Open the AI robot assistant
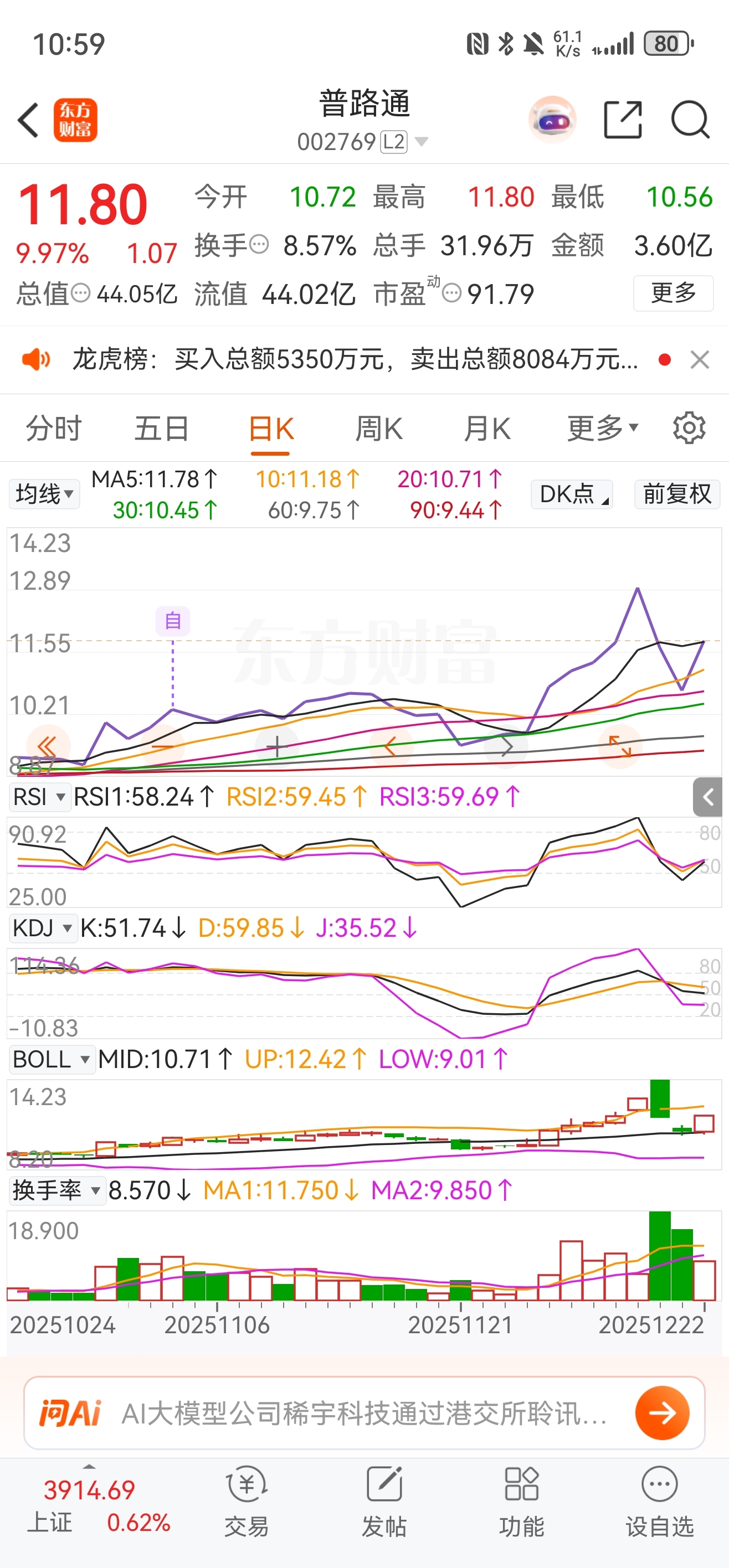This screenshot has width=729, height=1568. click(552, 120)
